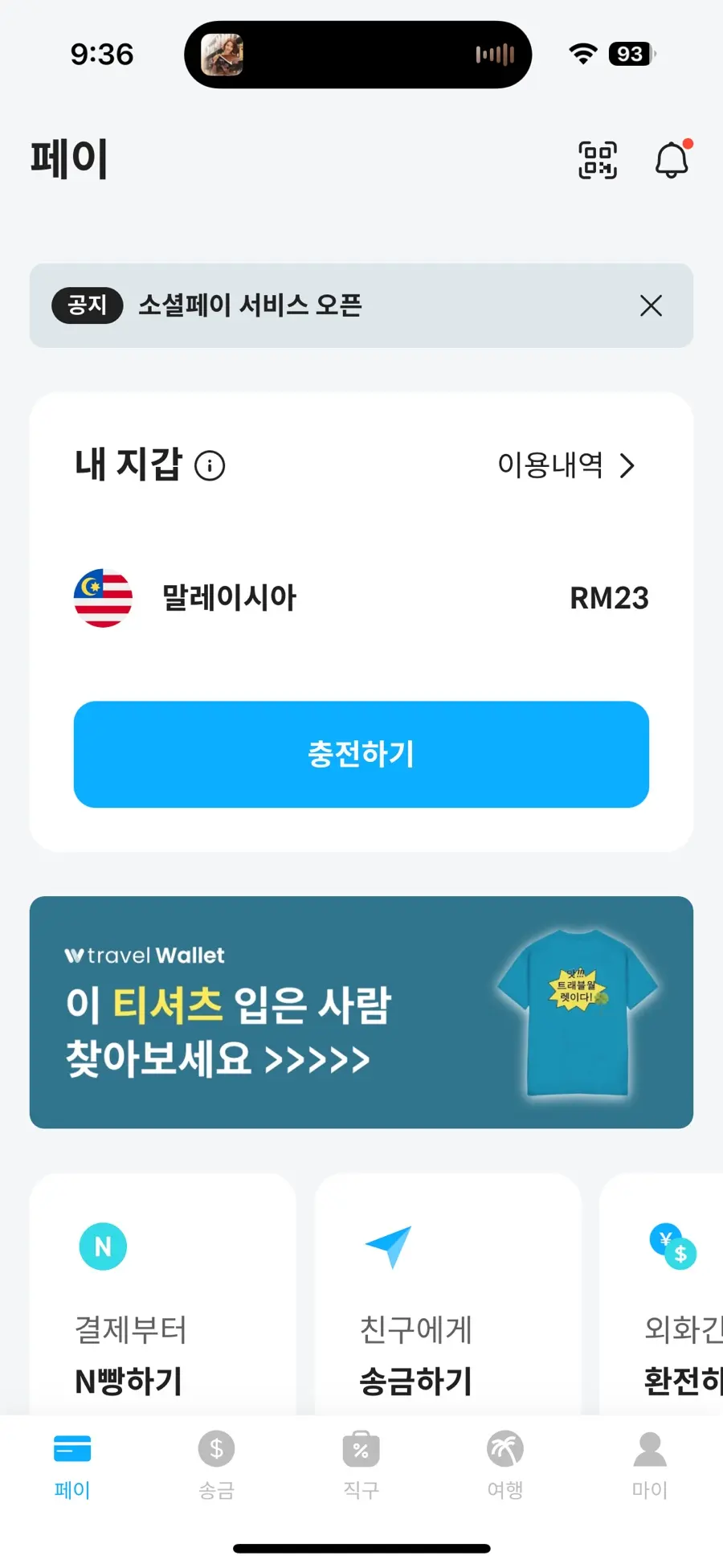Switch to the 페이 tab
This screenshot has height=1568, width=723.
[x=72, y=1466]
